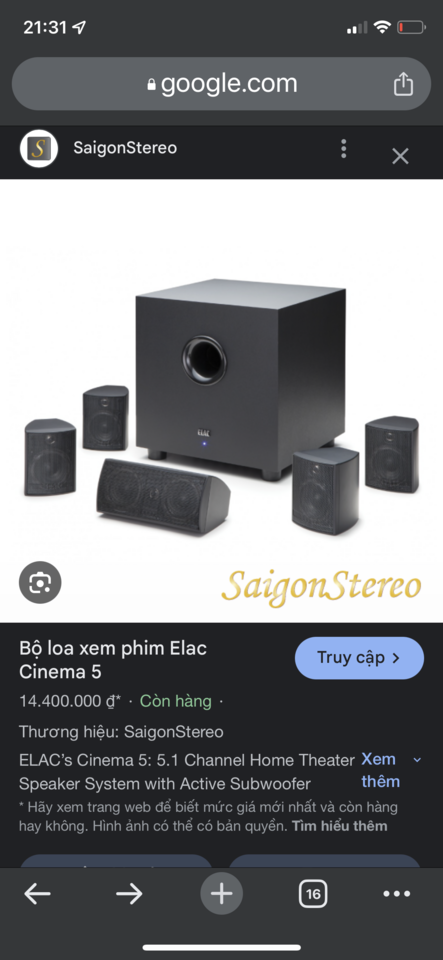Image resolution: width=443 pixels, height=960 pixels.
Task: Tap the Truy cập button
Action: pyautogui.click(x=359, y=658)
